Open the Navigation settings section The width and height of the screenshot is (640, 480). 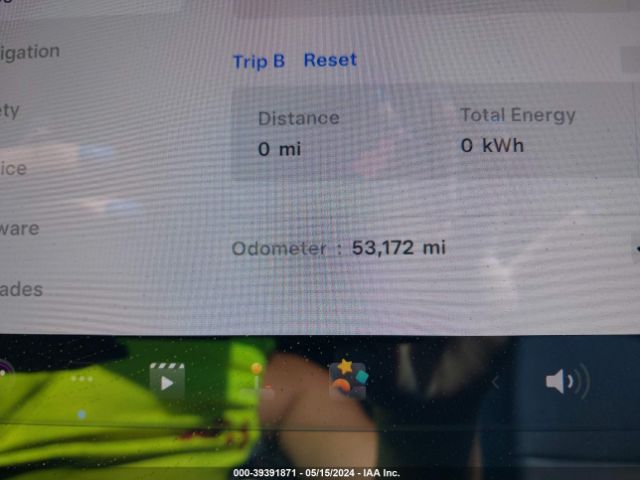[x=30, y=51]
